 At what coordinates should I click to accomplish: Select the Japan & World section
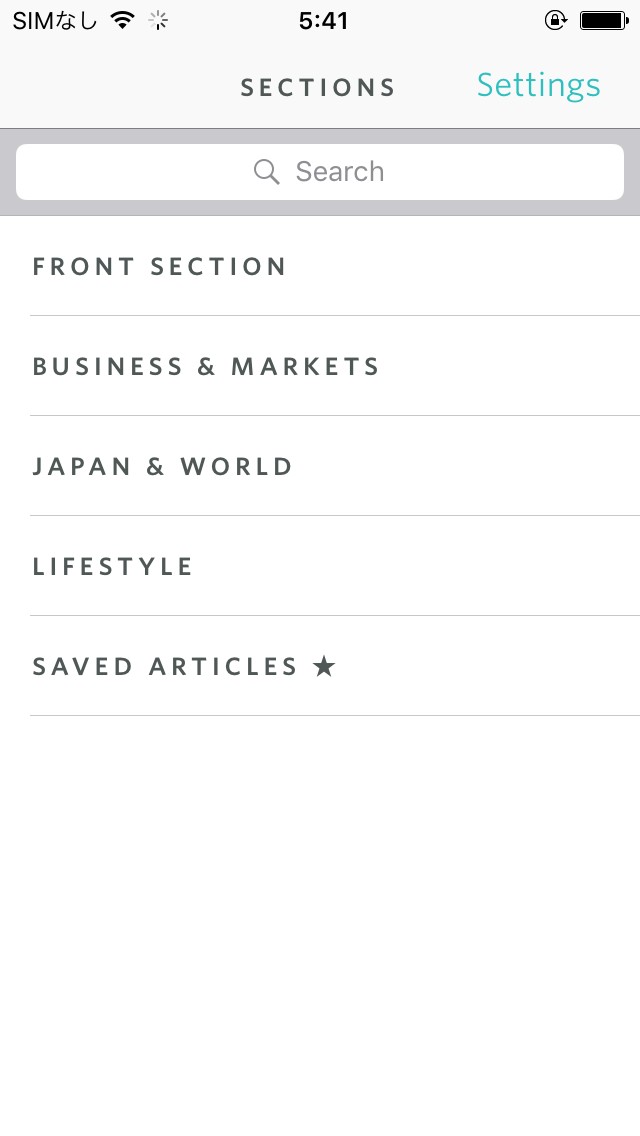pos(320,466)
